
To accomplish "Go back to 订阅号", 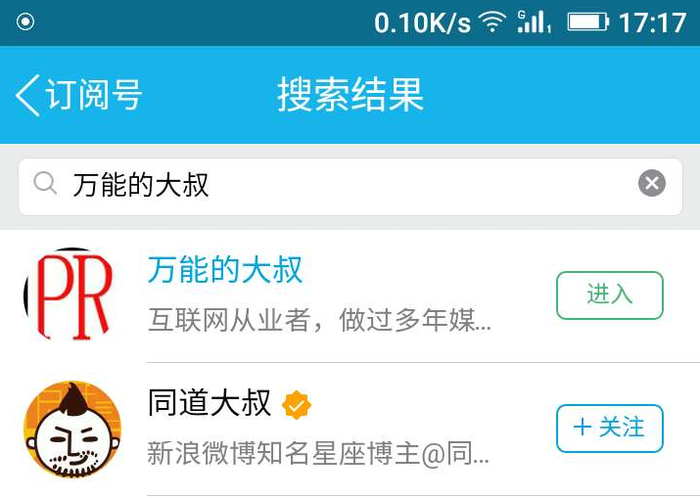I will (x=78, y=95).
